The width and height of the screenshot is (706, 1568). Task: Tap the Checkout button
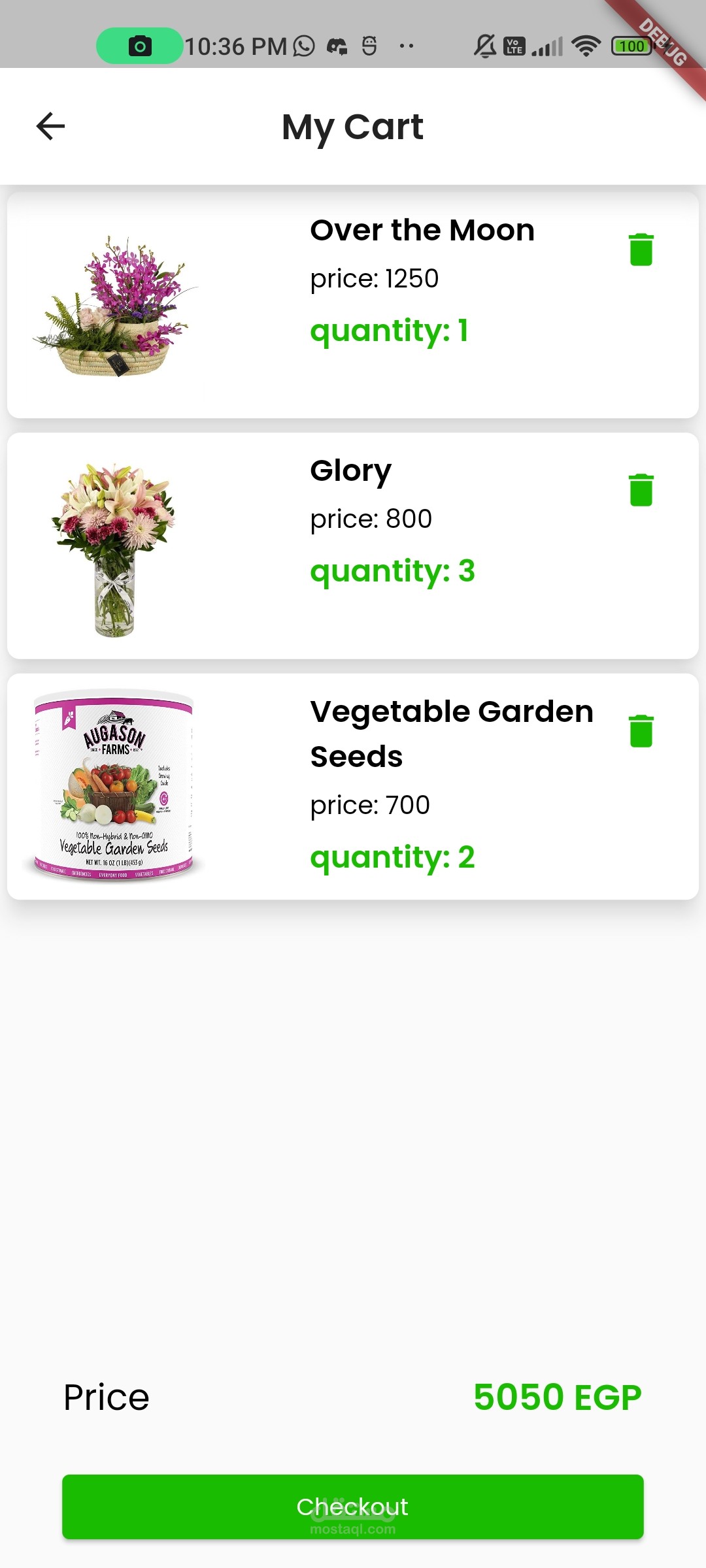[x=353, y=1507]
